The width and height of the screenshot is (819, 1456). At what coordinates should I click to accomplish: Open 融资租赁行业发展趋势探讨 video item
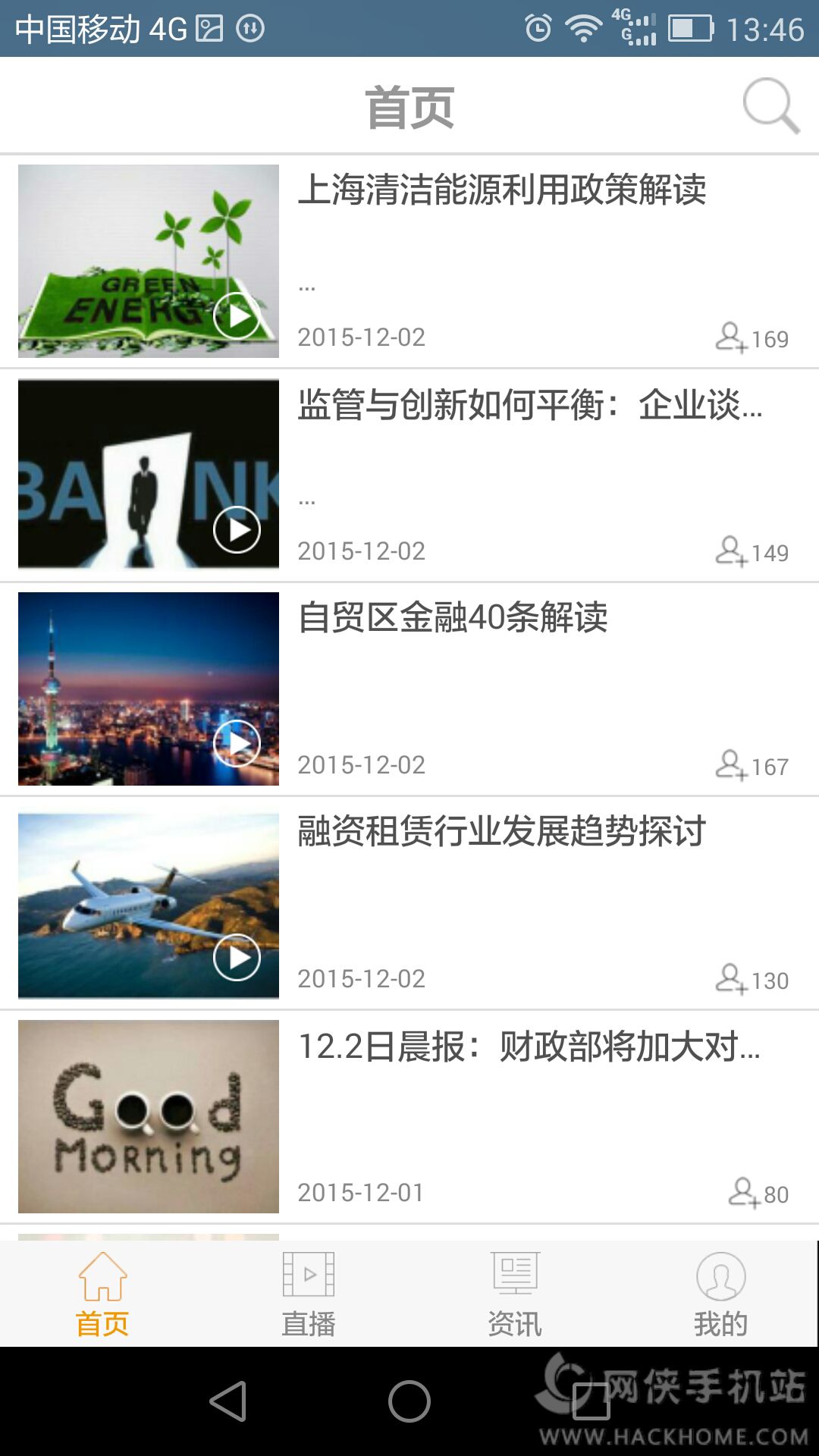coord(501,831)
